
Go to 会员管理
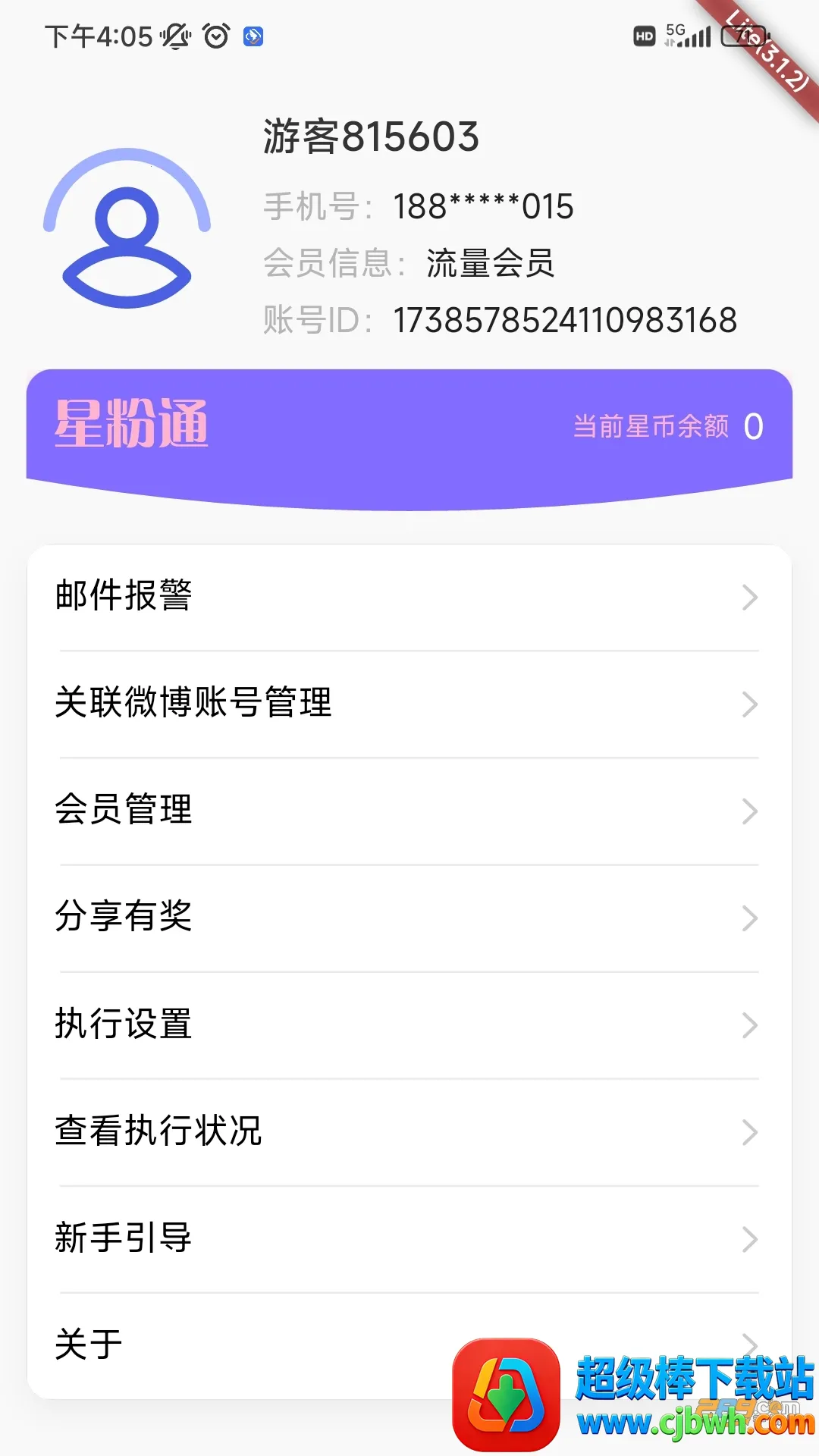pos(409,811)
